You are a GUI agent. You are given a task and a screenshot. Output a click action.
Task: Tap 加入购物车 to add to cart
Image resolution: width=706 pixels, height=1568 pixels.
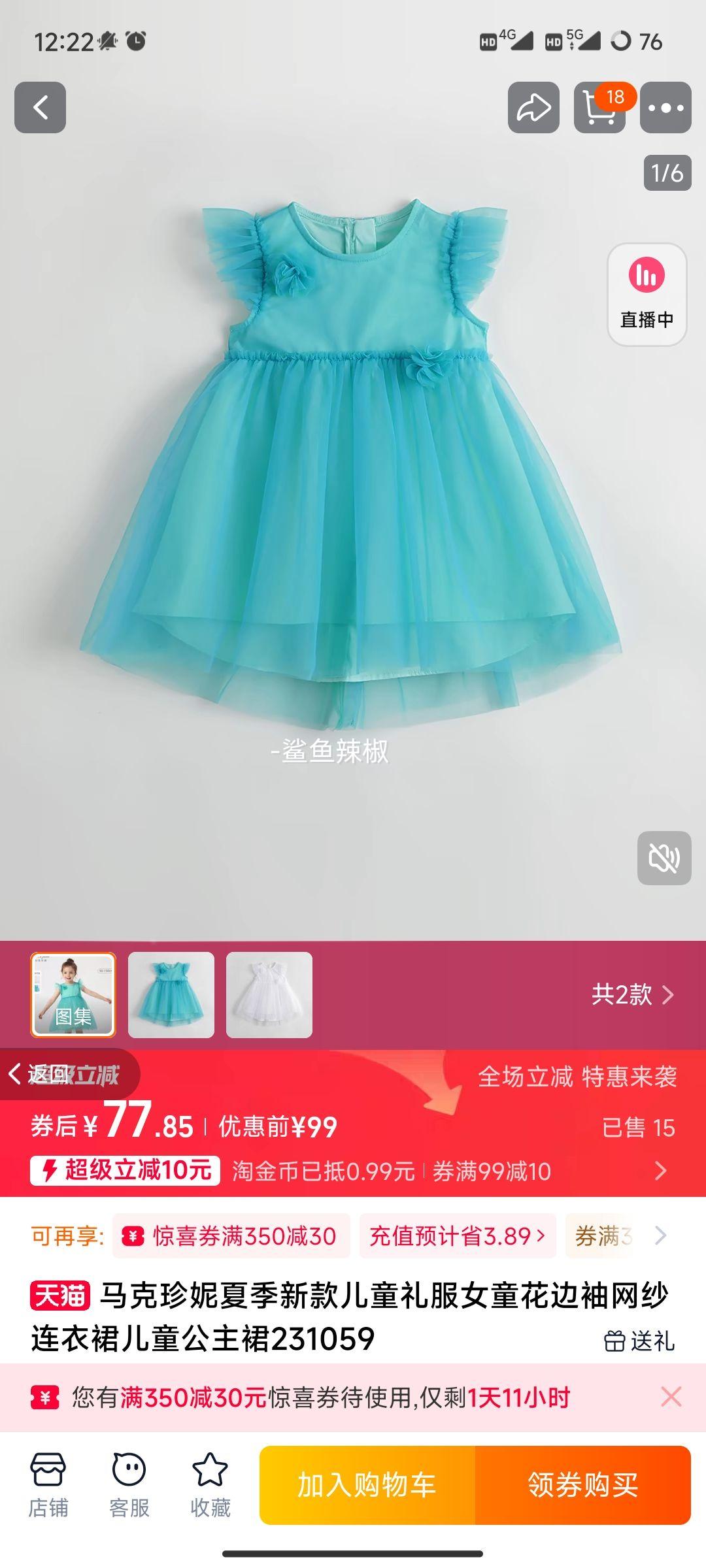367,1485
